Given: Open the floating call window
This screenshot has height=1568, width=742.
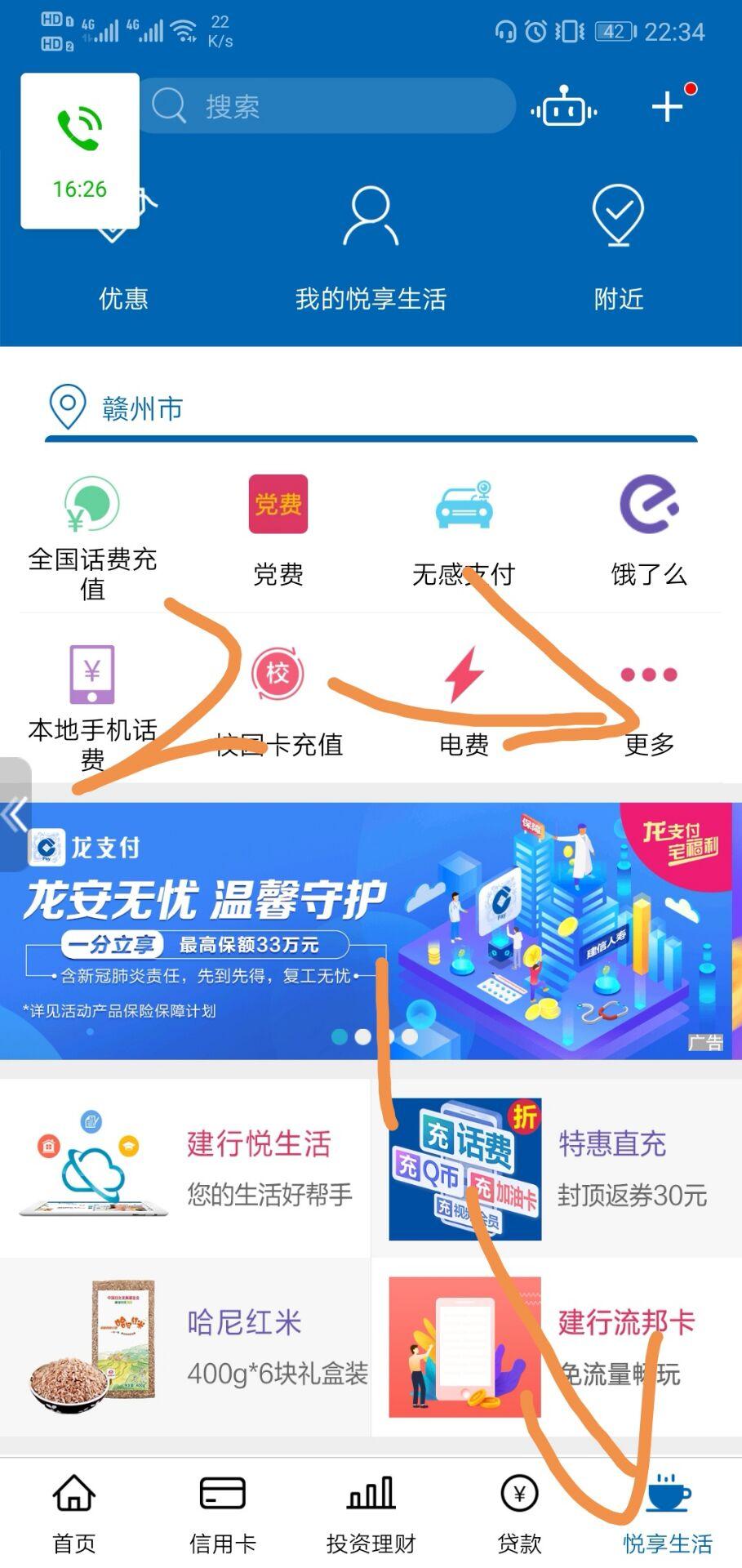Looking at the screenshot, I should pos(80,151).
